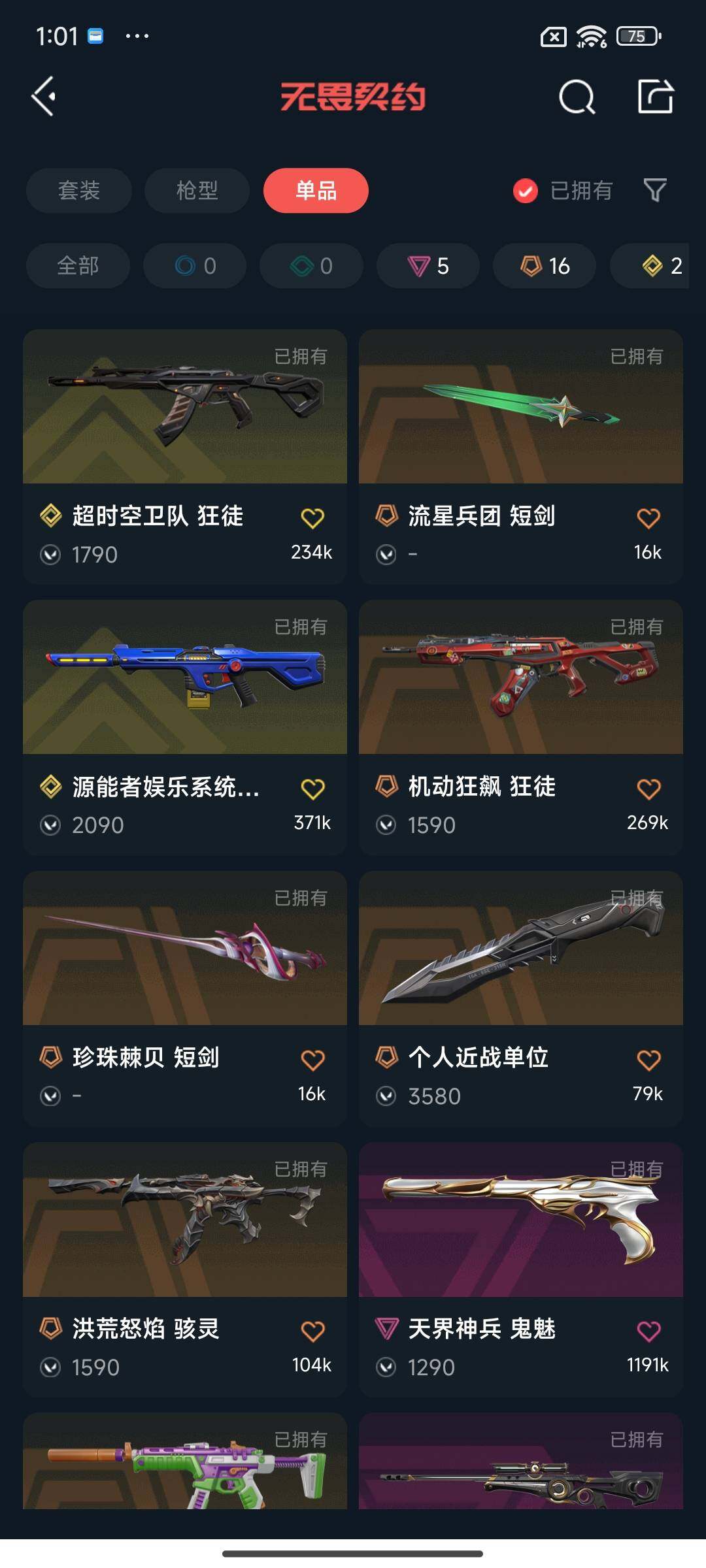
Task: Tap the search icon
Action: coord(577,98)
